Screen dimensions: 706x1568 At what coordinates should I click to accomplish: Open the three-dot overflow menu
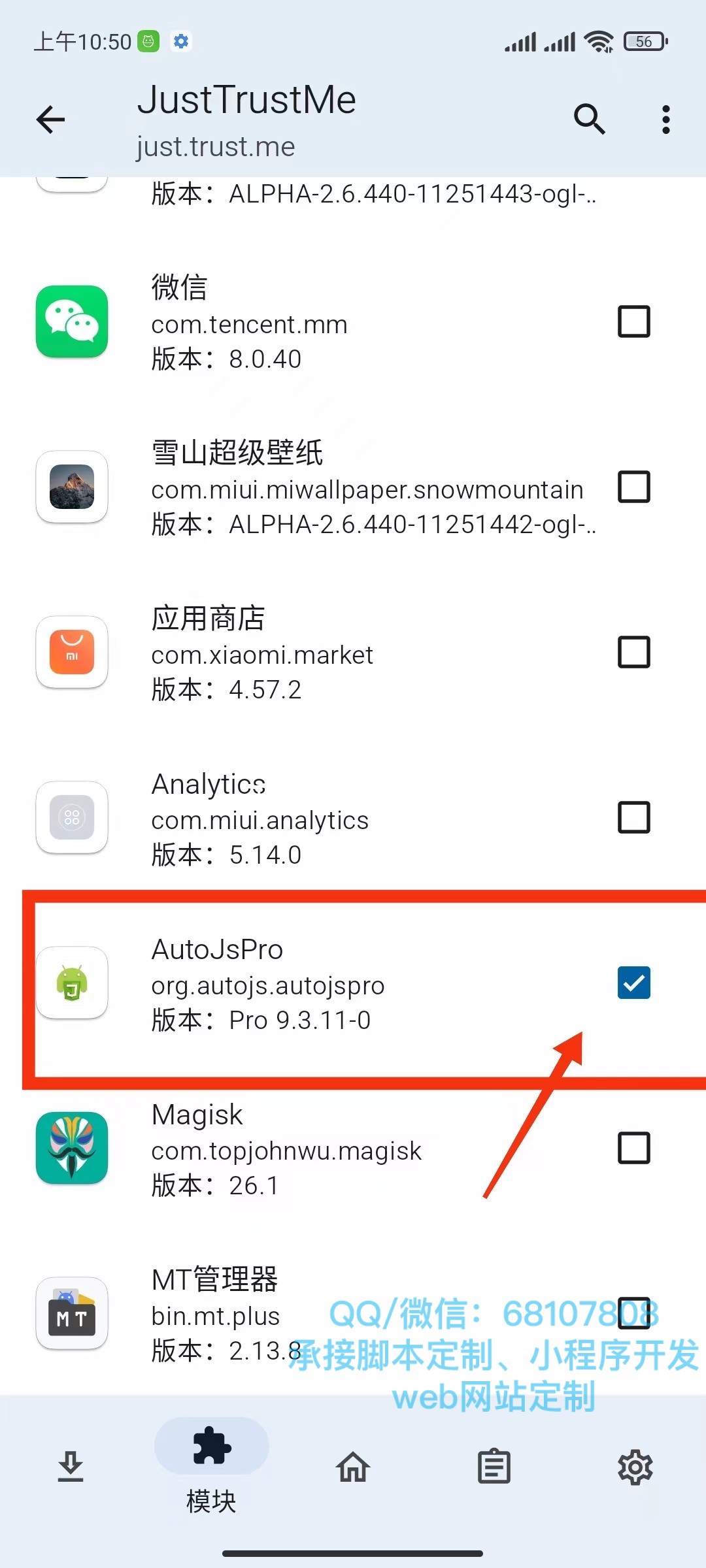tap(665, 120)
